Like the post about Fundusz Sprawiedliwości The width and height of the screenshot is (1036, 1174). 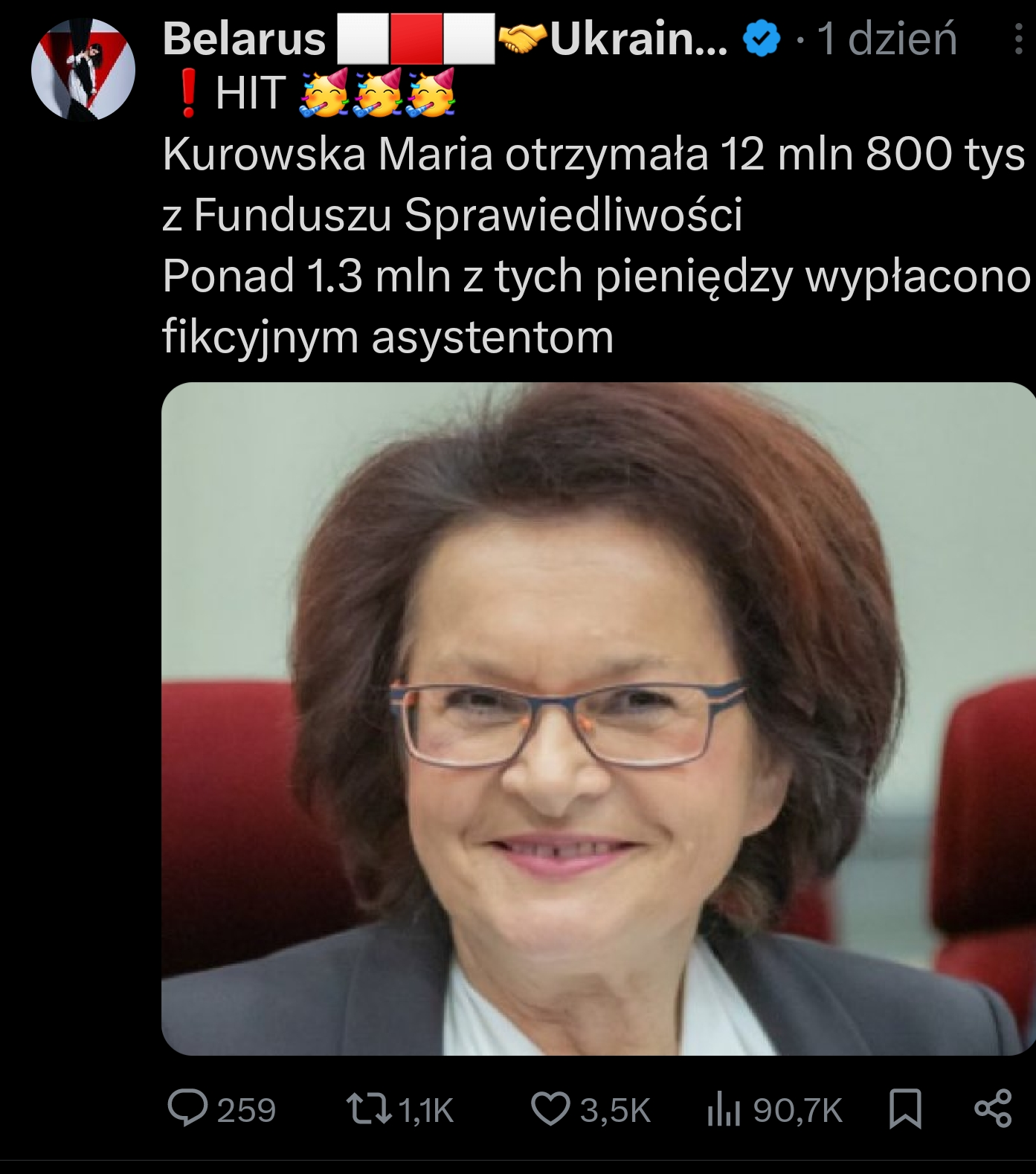[550, 1109]
